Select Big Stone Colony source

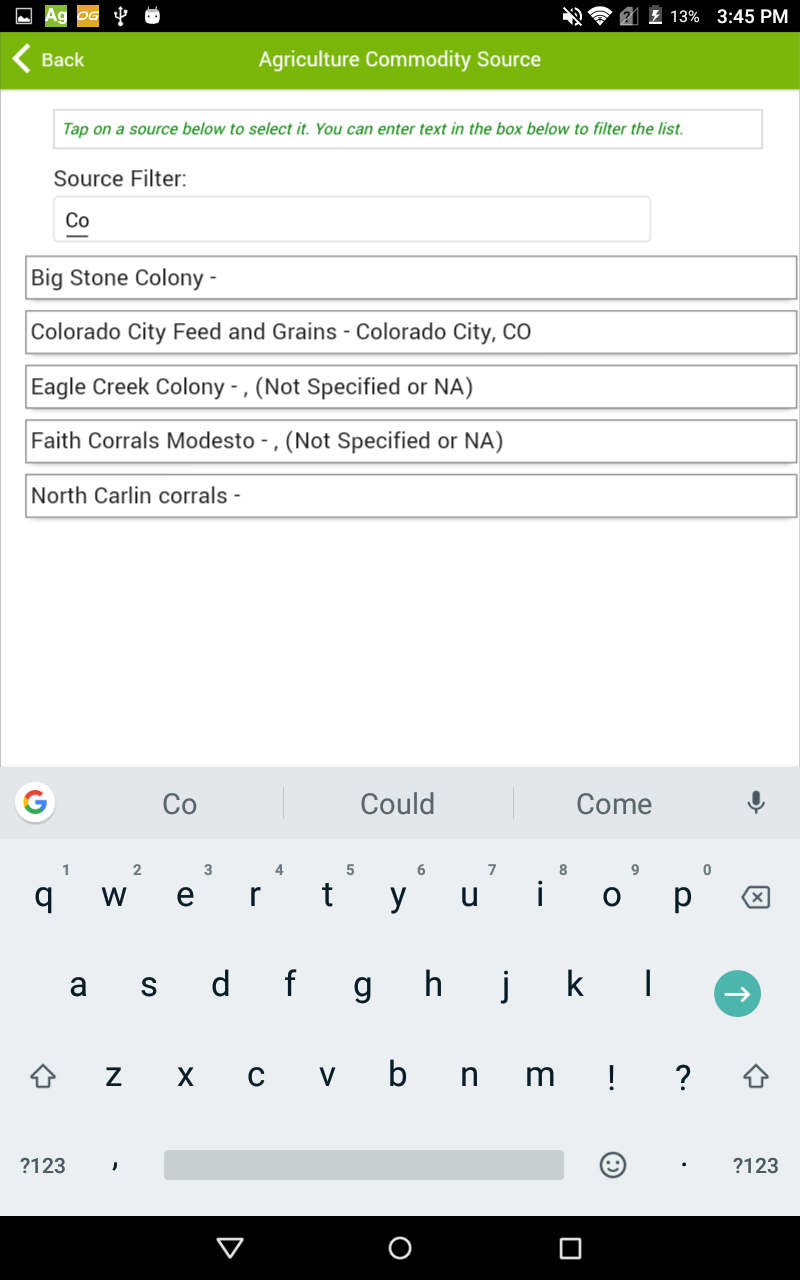[411, 278]
